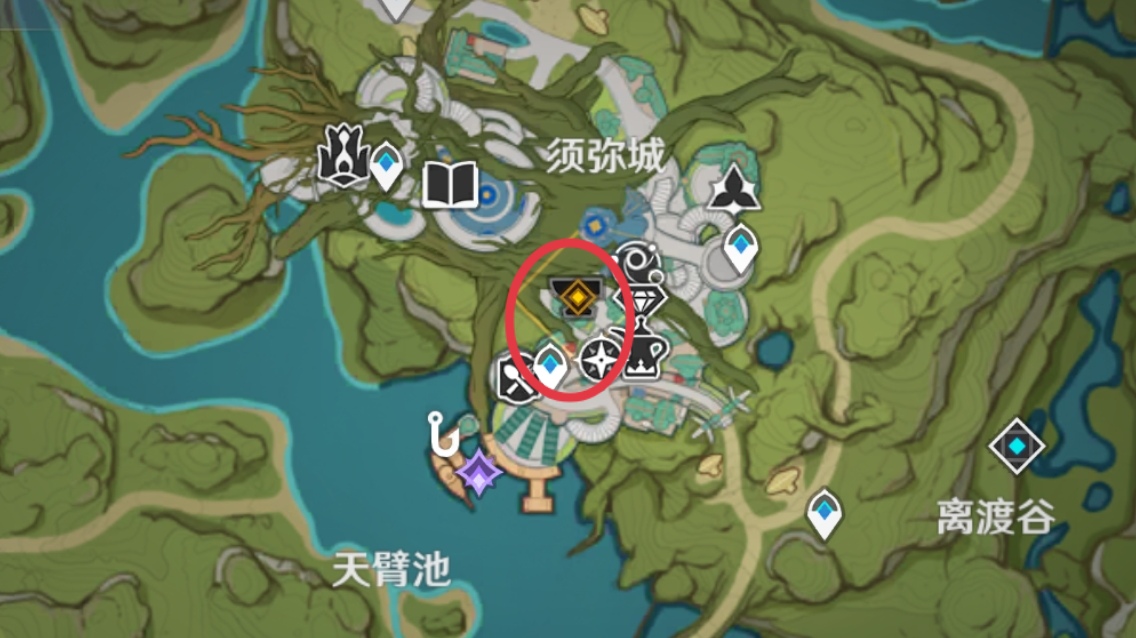Tap the Adventurers' Guild compass icon

[599, 358]
